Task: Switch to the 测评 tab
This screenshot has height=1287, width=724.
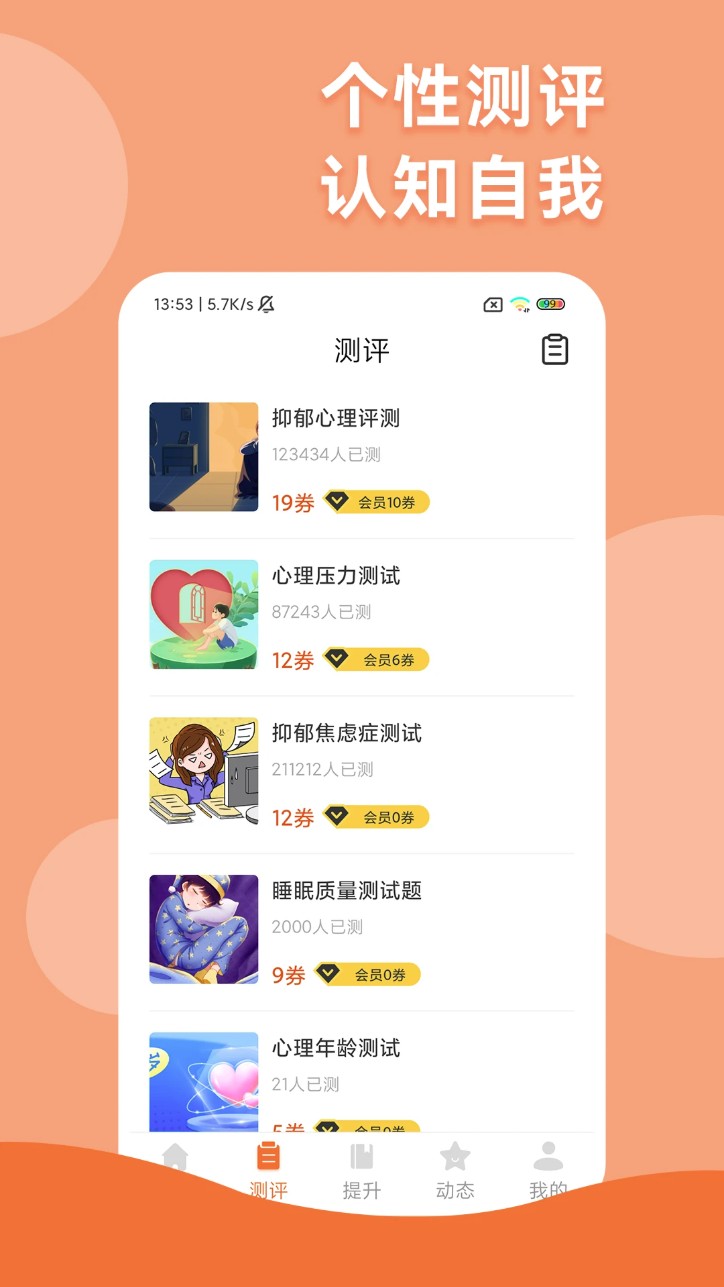Action: pyautogui.click(x=267, y=1170)
